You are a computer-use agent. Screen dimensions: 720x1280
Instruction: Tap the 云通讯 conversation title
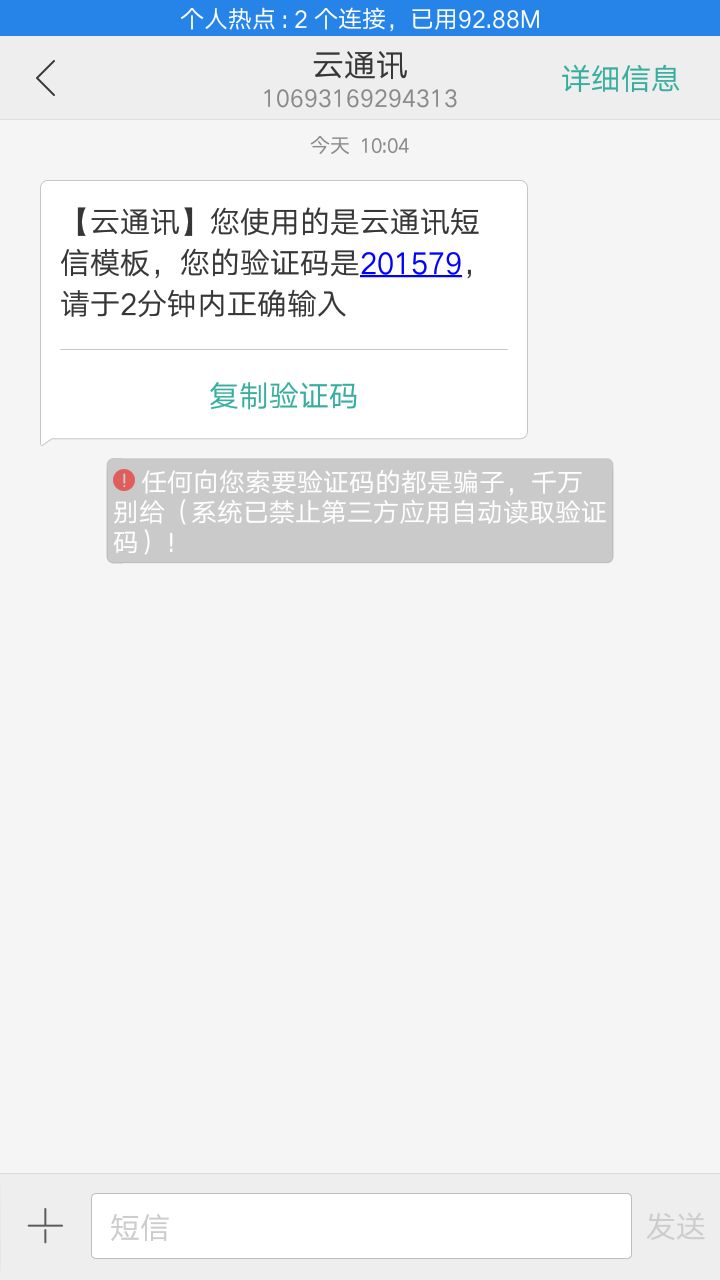coord(360,69)
